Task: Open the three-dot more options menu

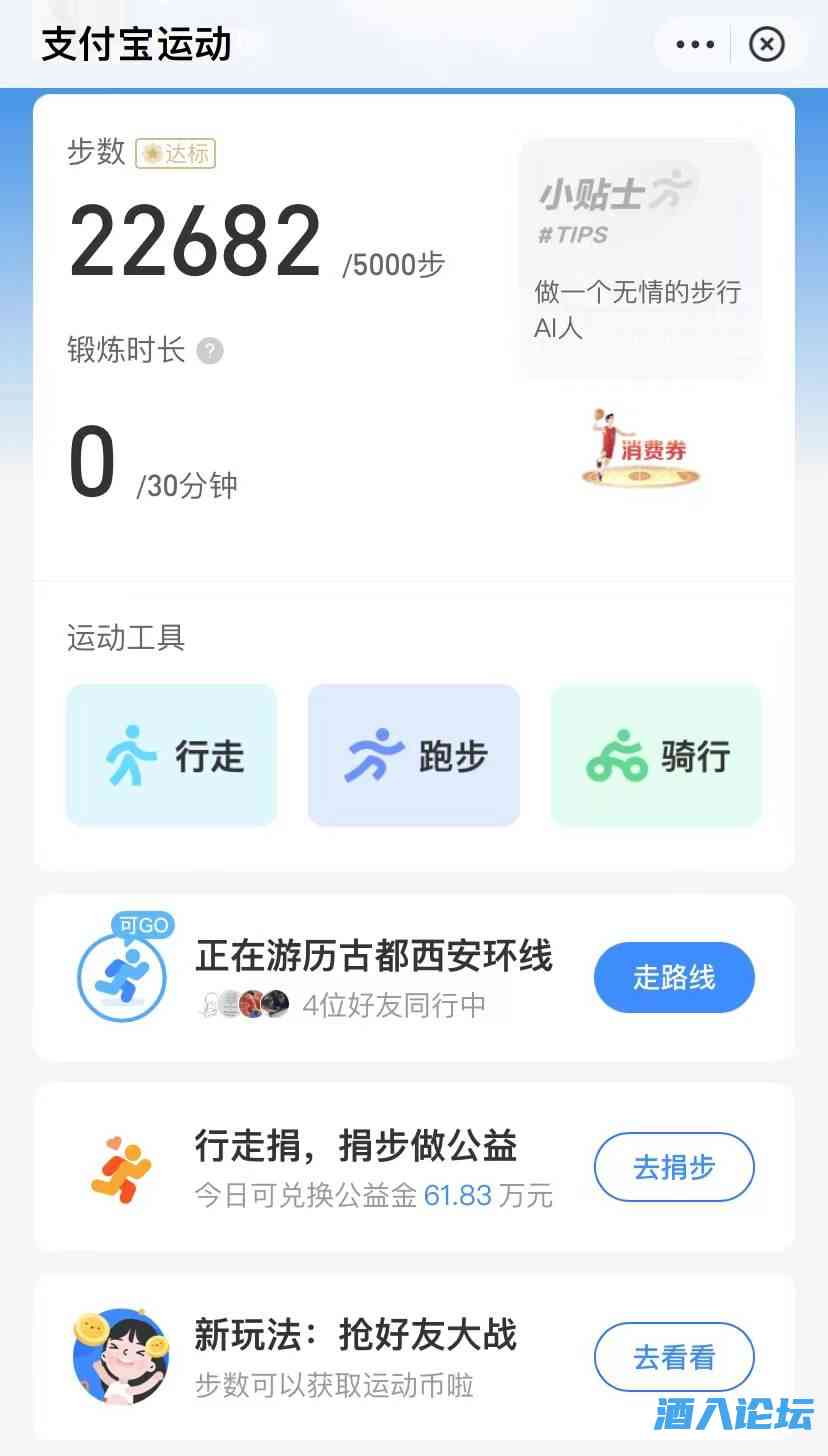Action: tap(695, 45)
